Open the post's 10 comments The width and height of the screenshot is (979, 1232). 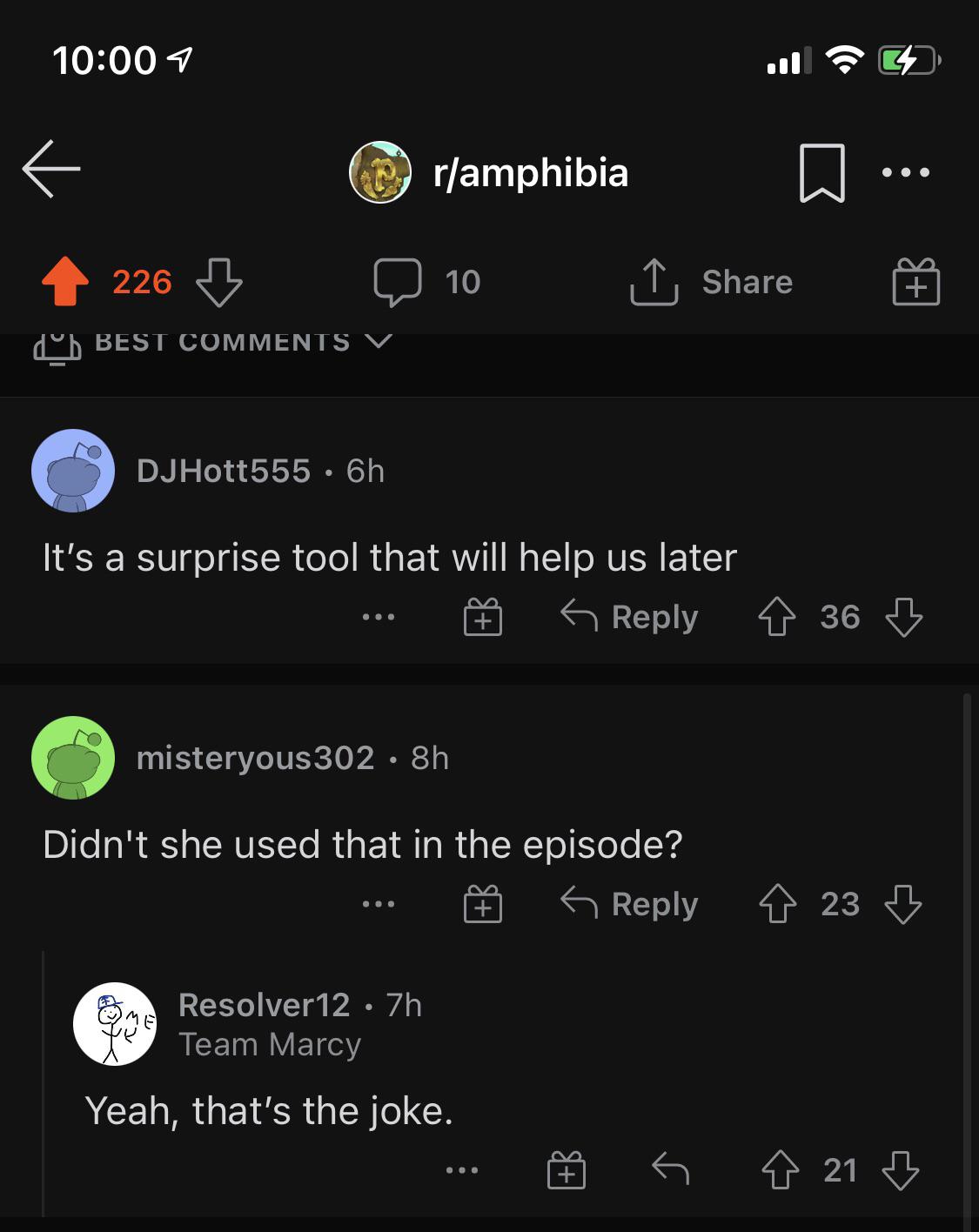click(427, 282)
